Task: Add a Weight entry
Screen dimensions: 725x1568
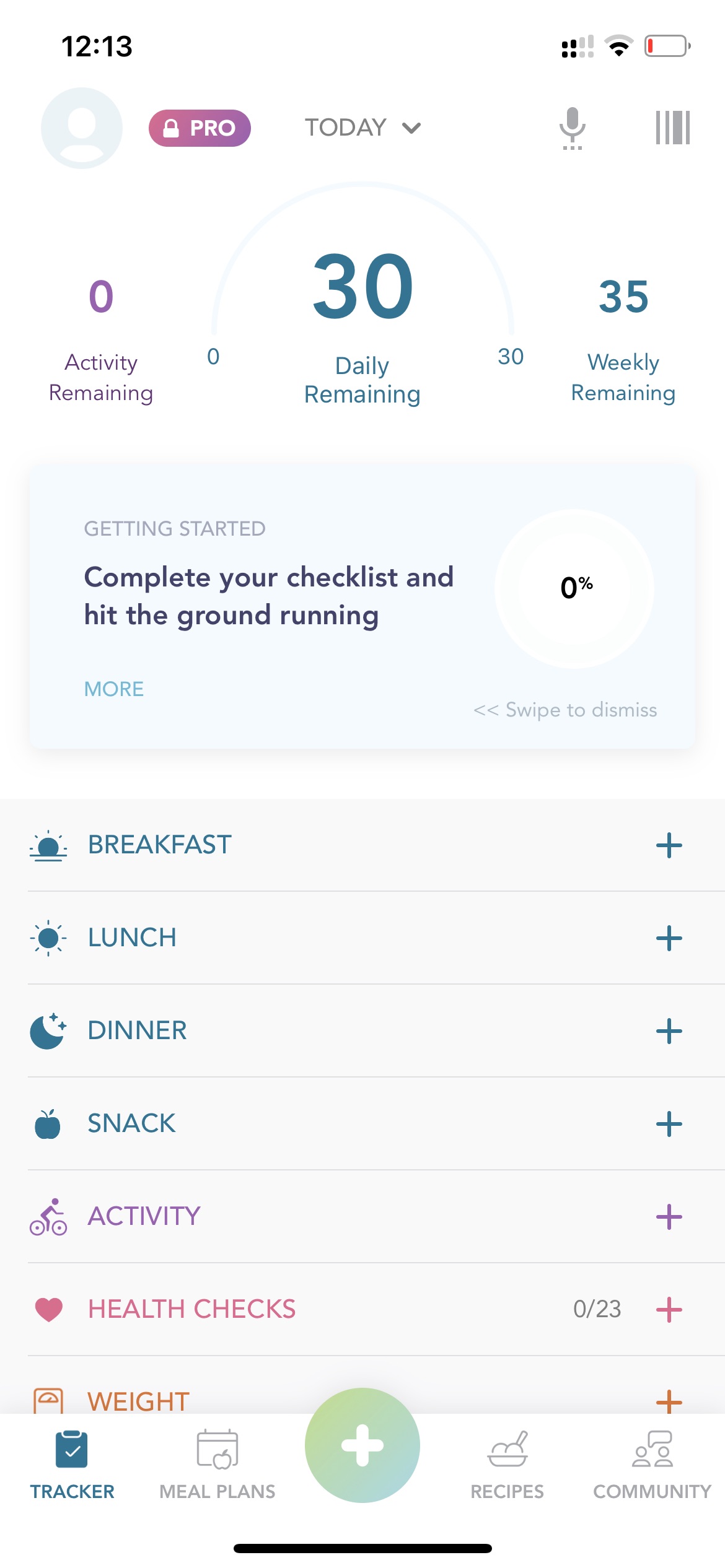Action: click(669, 1401)
